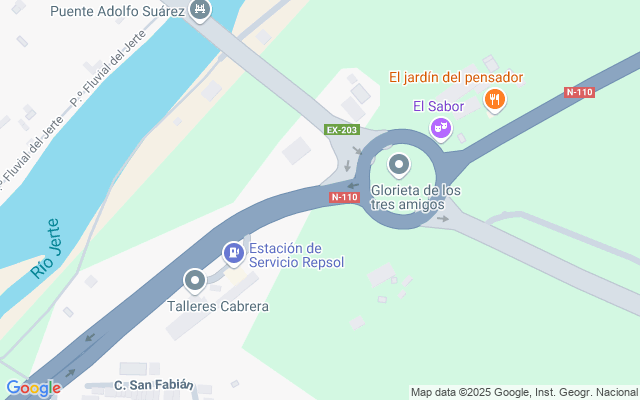Open the Puente Adolfo Suárez landmark marker
The width and height of the screenshot is (640, 400).
(201, 11)
